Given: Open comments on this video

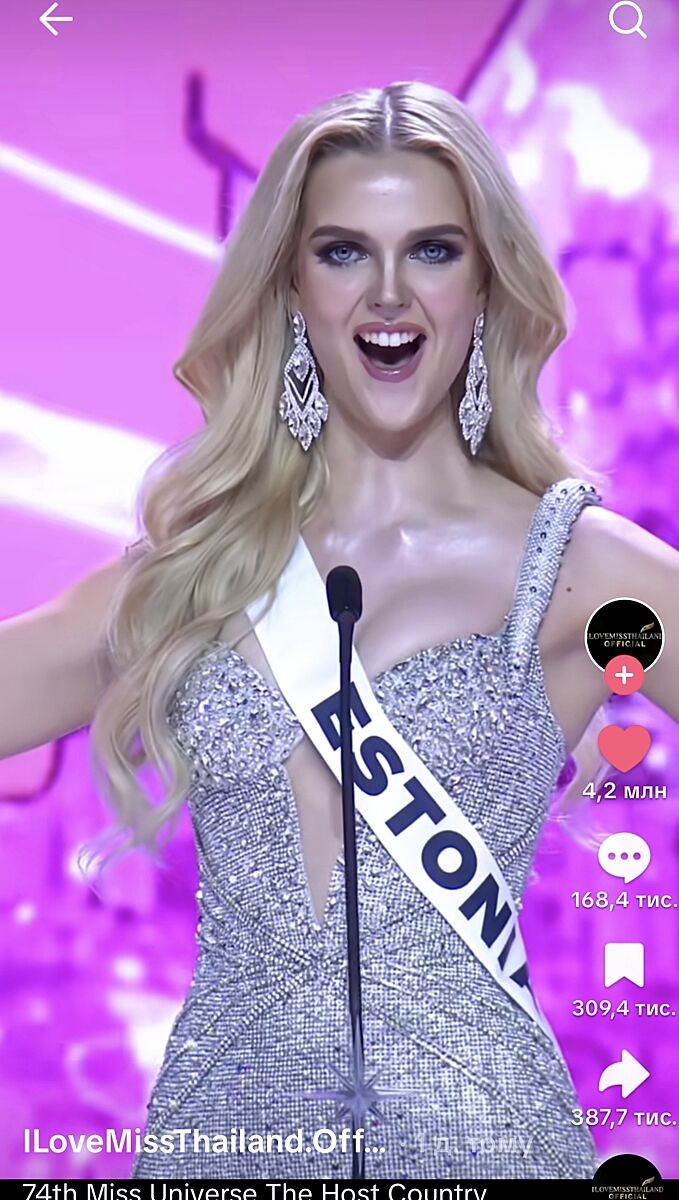Looking at the screenshot, I should 624,859.
